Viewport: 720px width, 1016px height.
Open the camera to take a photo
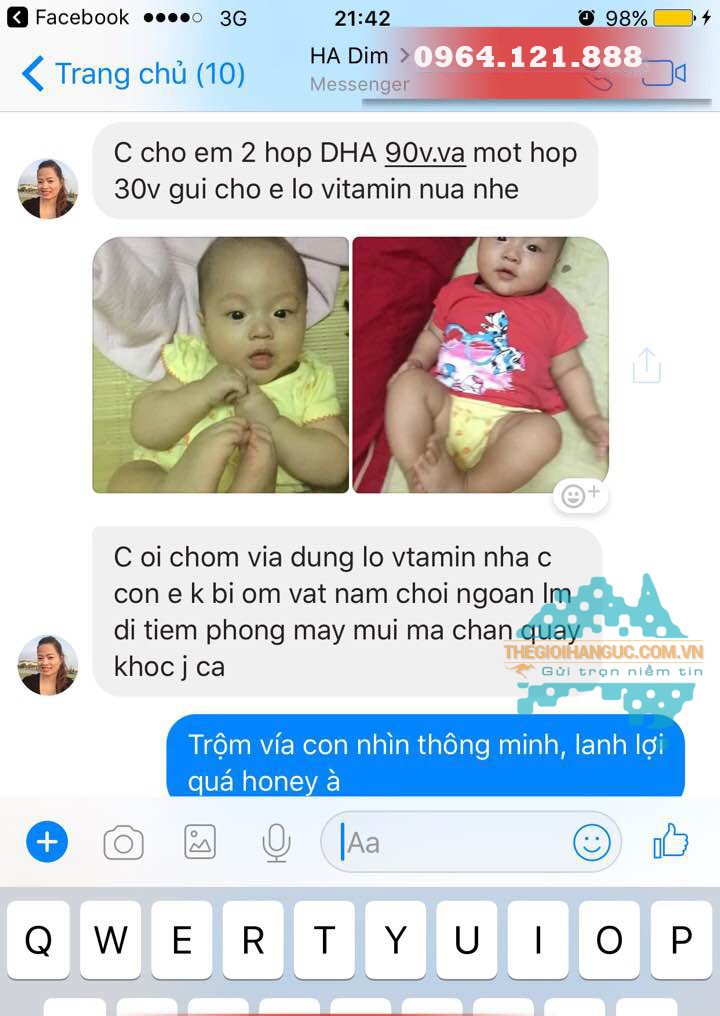point(123,843)
